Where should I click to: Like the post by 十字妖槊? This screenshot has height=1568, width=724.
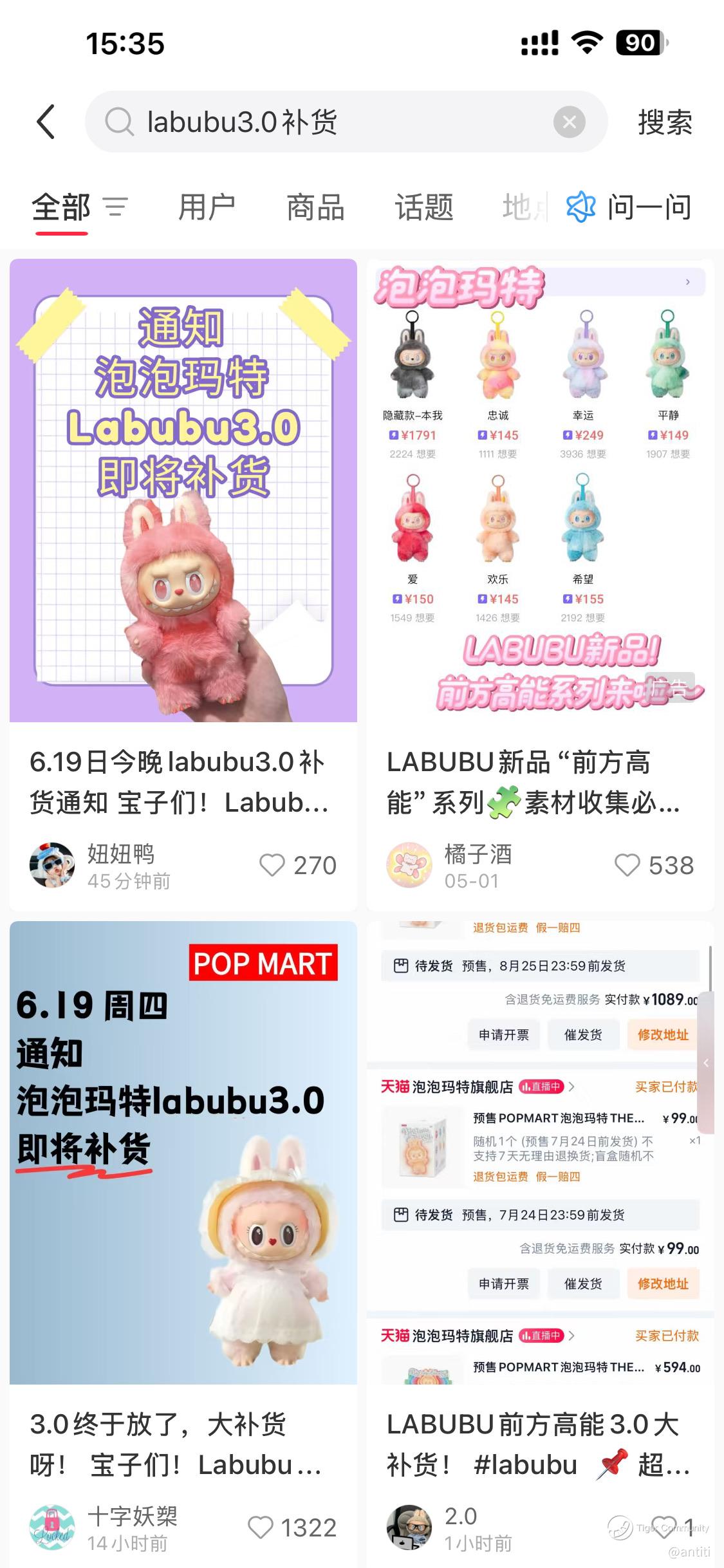[x=261, y=1527]
